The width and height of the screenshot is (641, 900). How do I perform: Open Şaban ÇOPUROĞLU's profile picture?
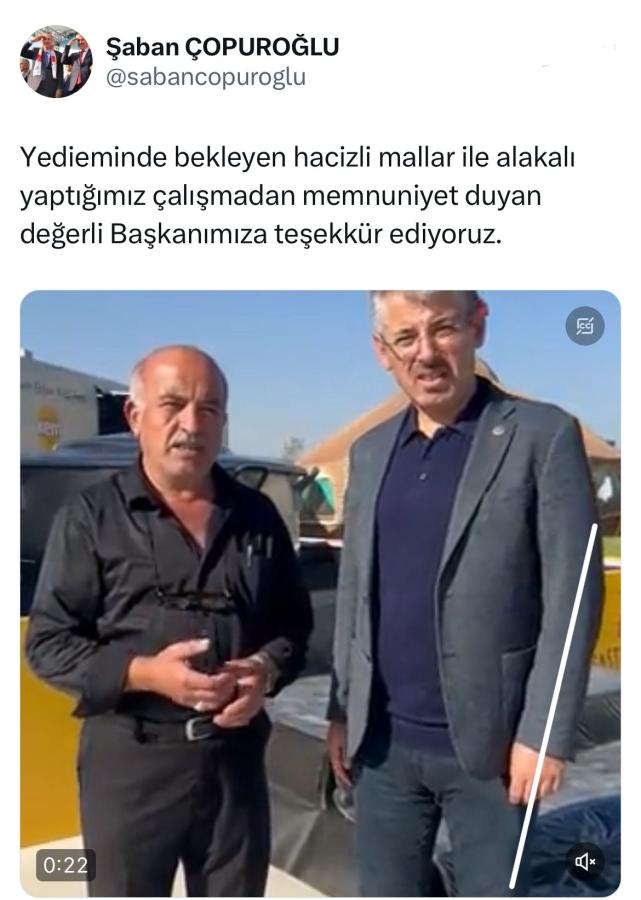[x=56, y=62]
